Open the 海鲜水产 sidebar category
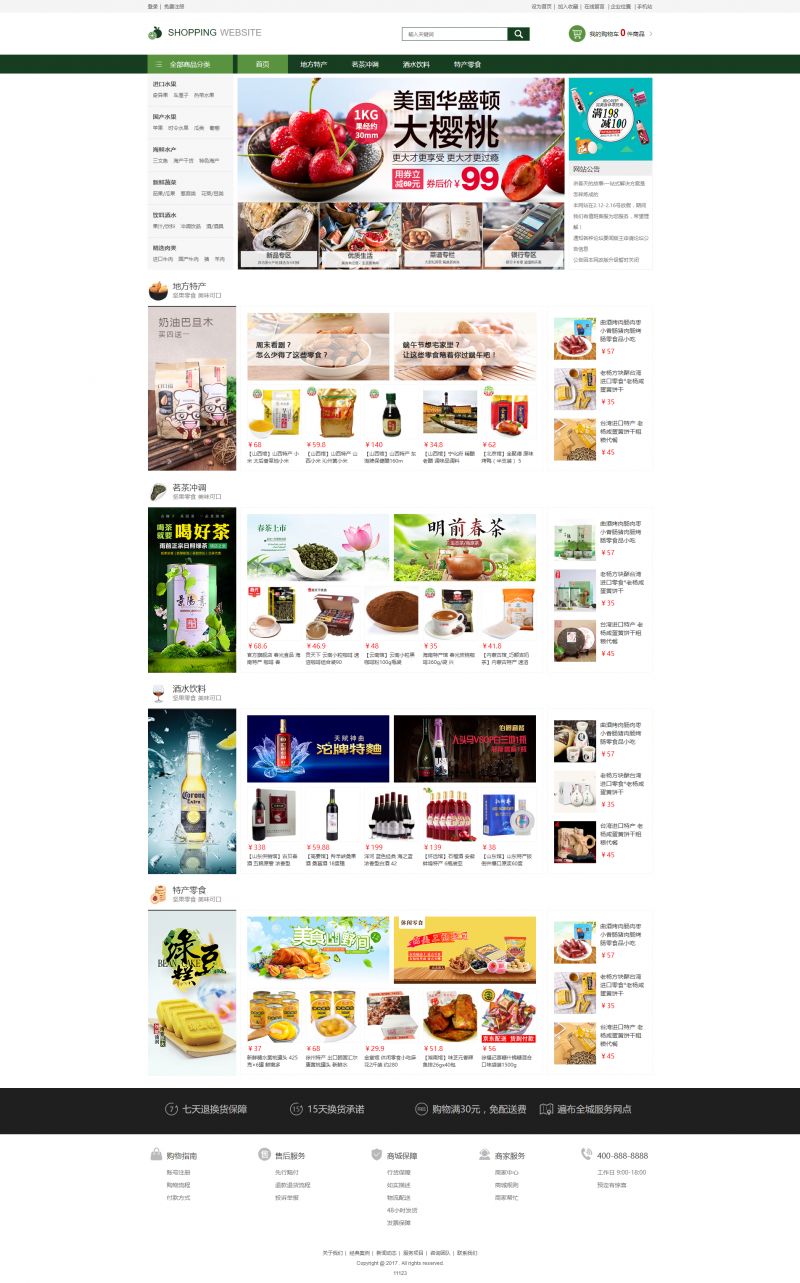This screenshot has width=800, height=1283. 164,149
